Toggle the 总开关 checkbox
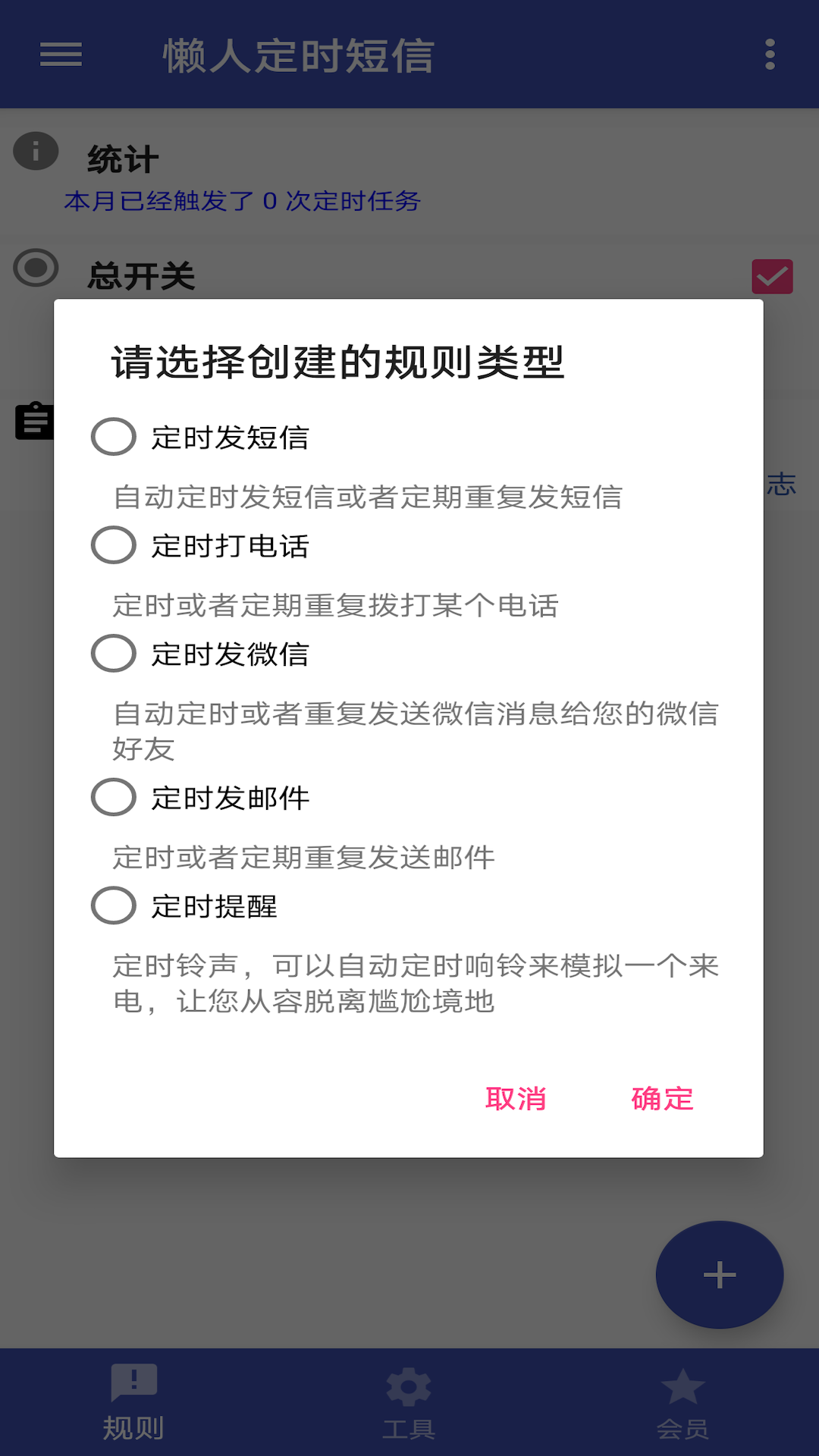819x1456 pixels. click(772, 278)
